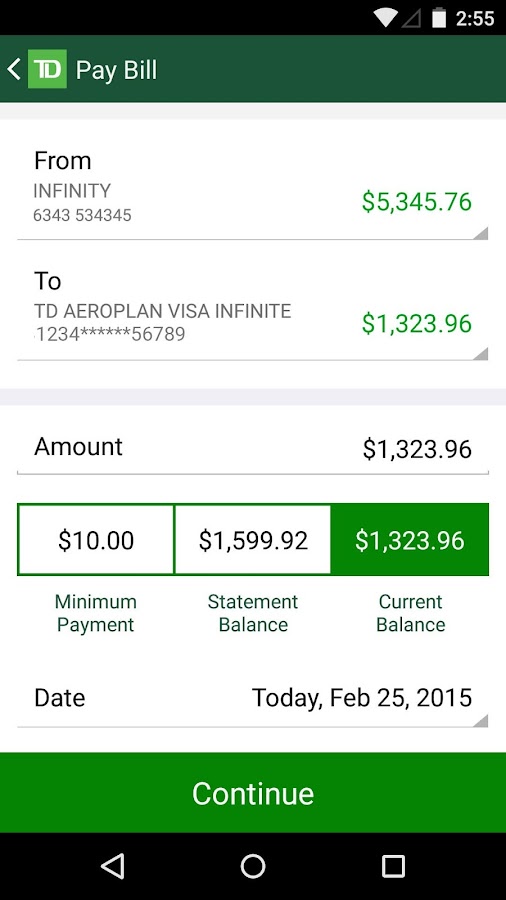Select the $1,323.96 Current Balance option
Screen dimensions: 506x900
pyautogui.click(x=410, y=540)
